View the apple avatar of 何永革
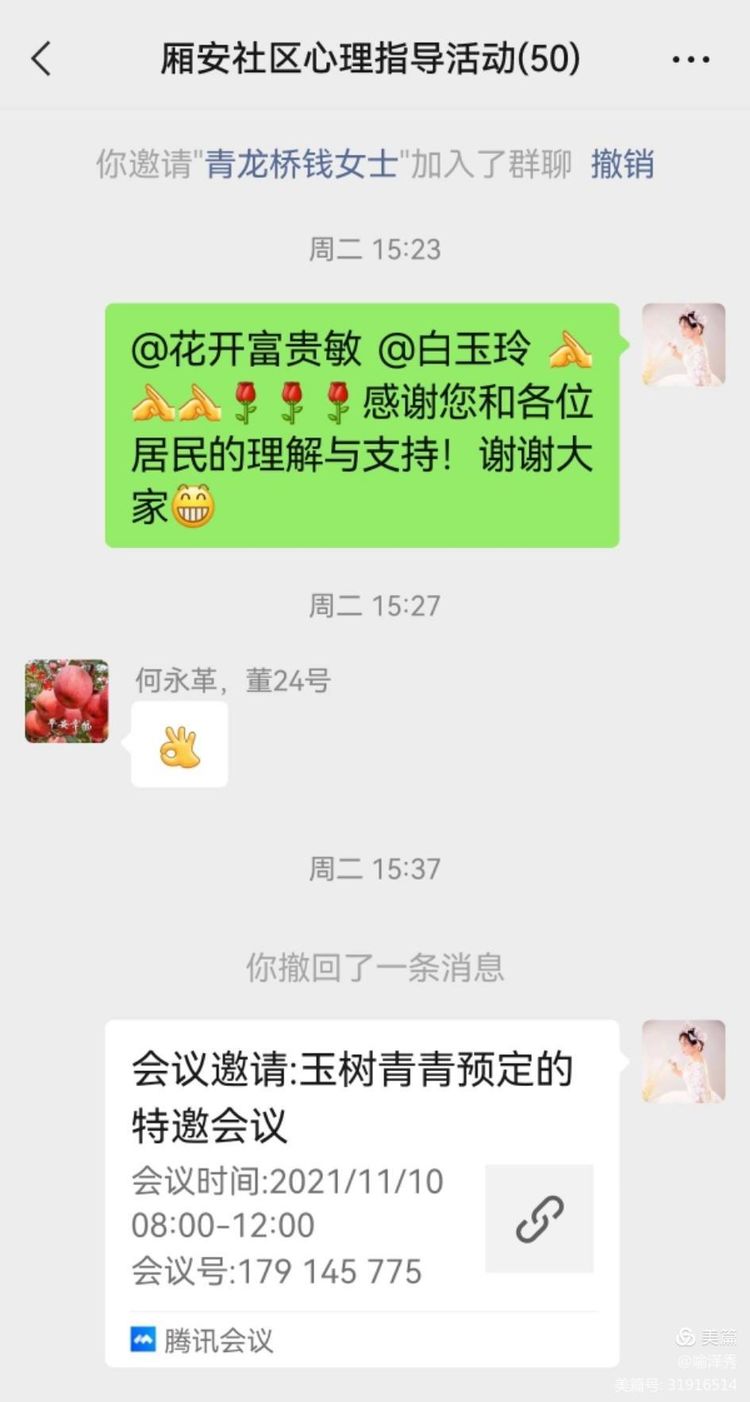Screen dimensions: 750x1402 click(66, 701)
